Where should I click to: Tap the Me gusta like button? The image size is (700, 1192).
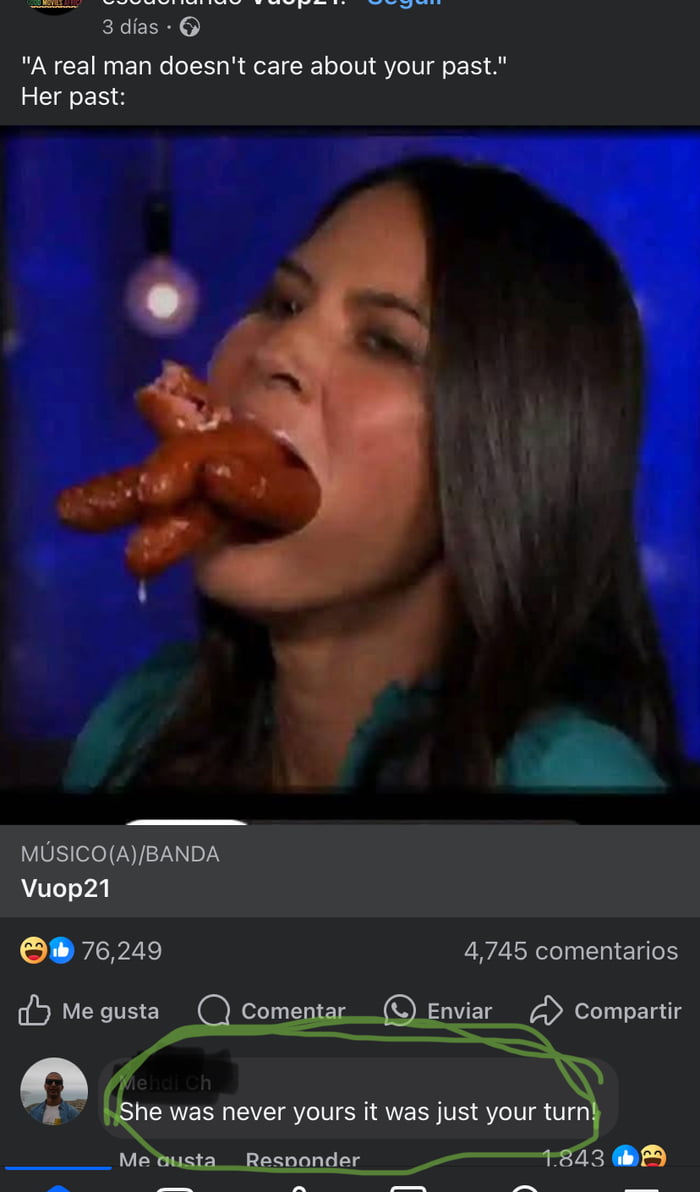89,1011
